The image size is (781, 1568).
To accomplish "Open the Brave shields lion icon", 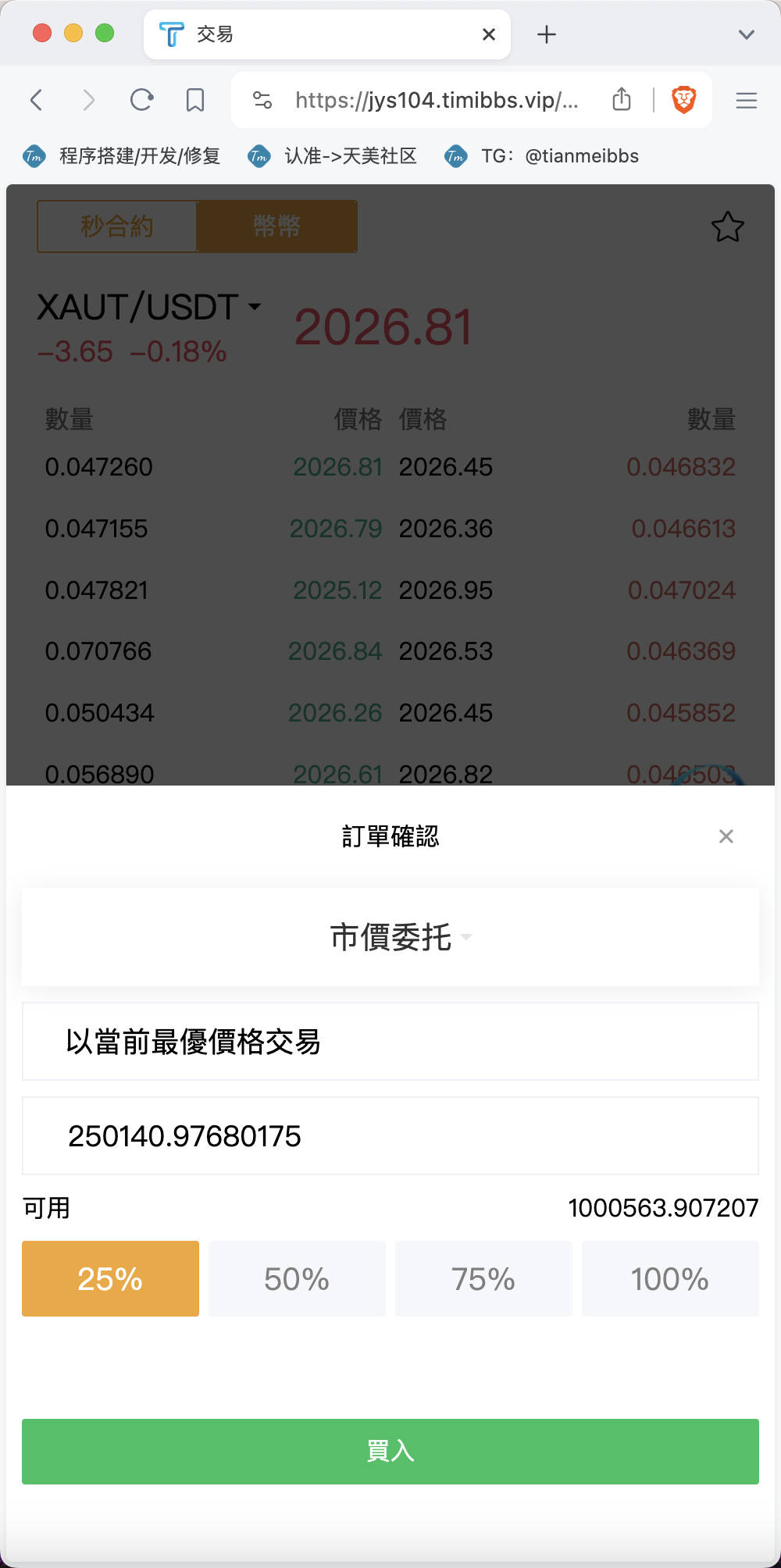I will pos(684,100).
